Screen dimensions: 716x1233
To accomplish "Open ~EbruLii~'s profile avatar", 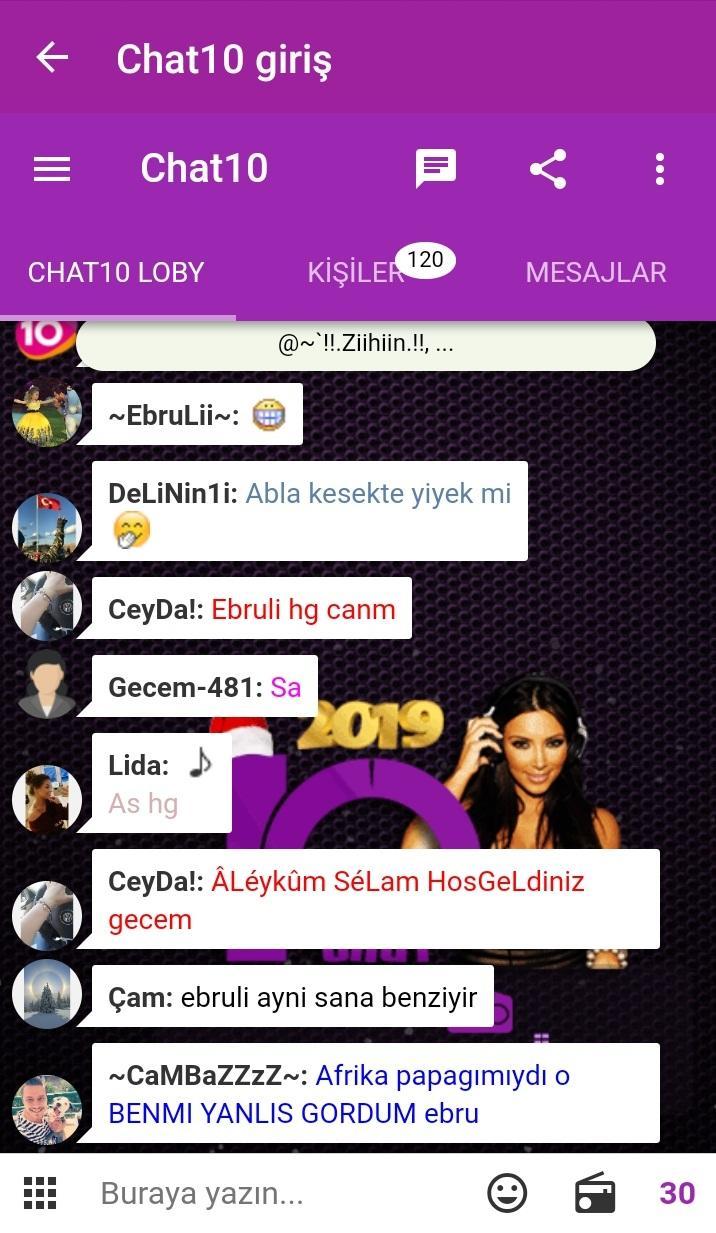I will tap(46, 413).
